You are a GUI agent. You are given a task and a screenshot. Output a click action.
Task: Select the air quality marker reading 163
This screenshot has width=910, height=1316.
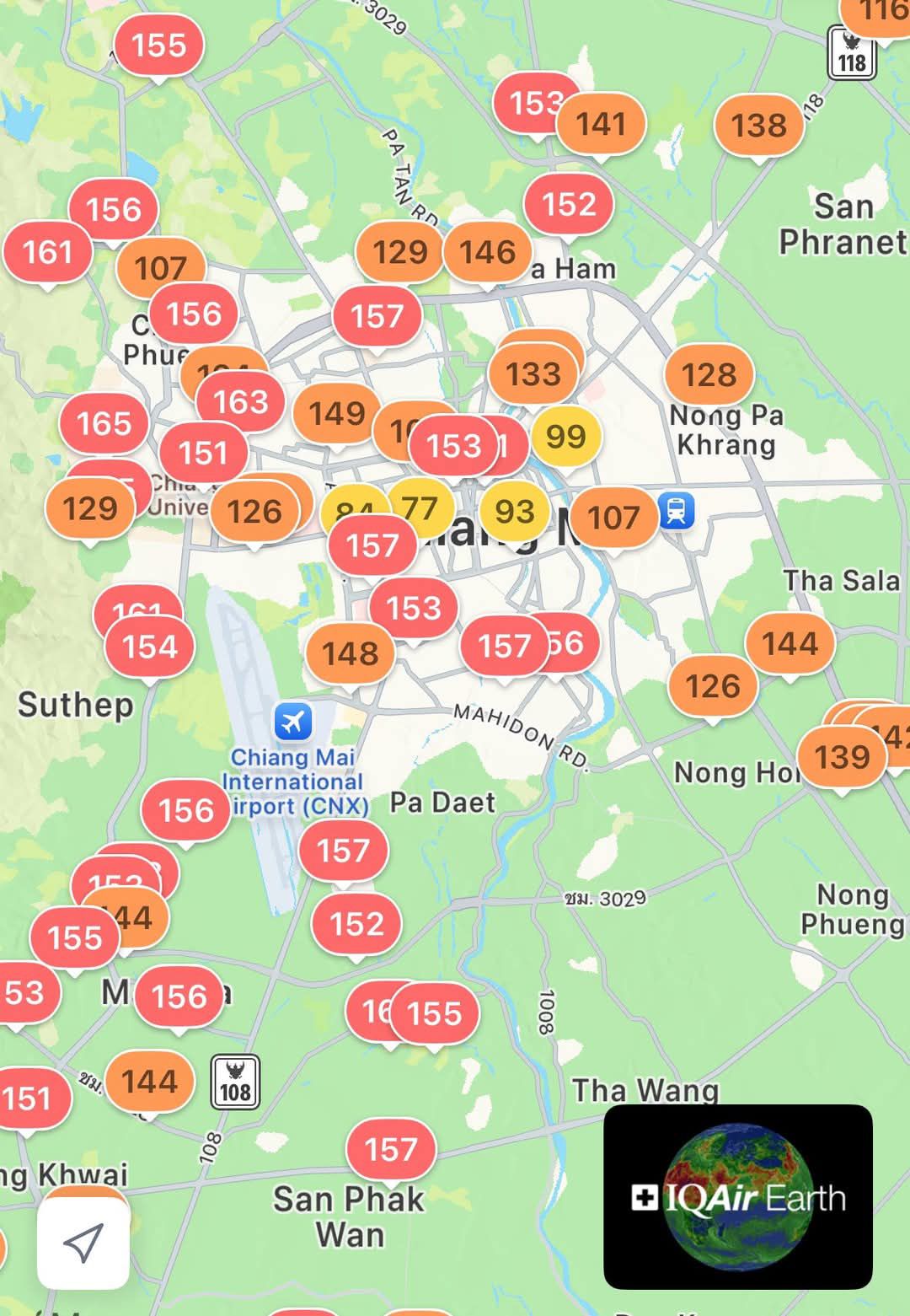tap(241, 401)
